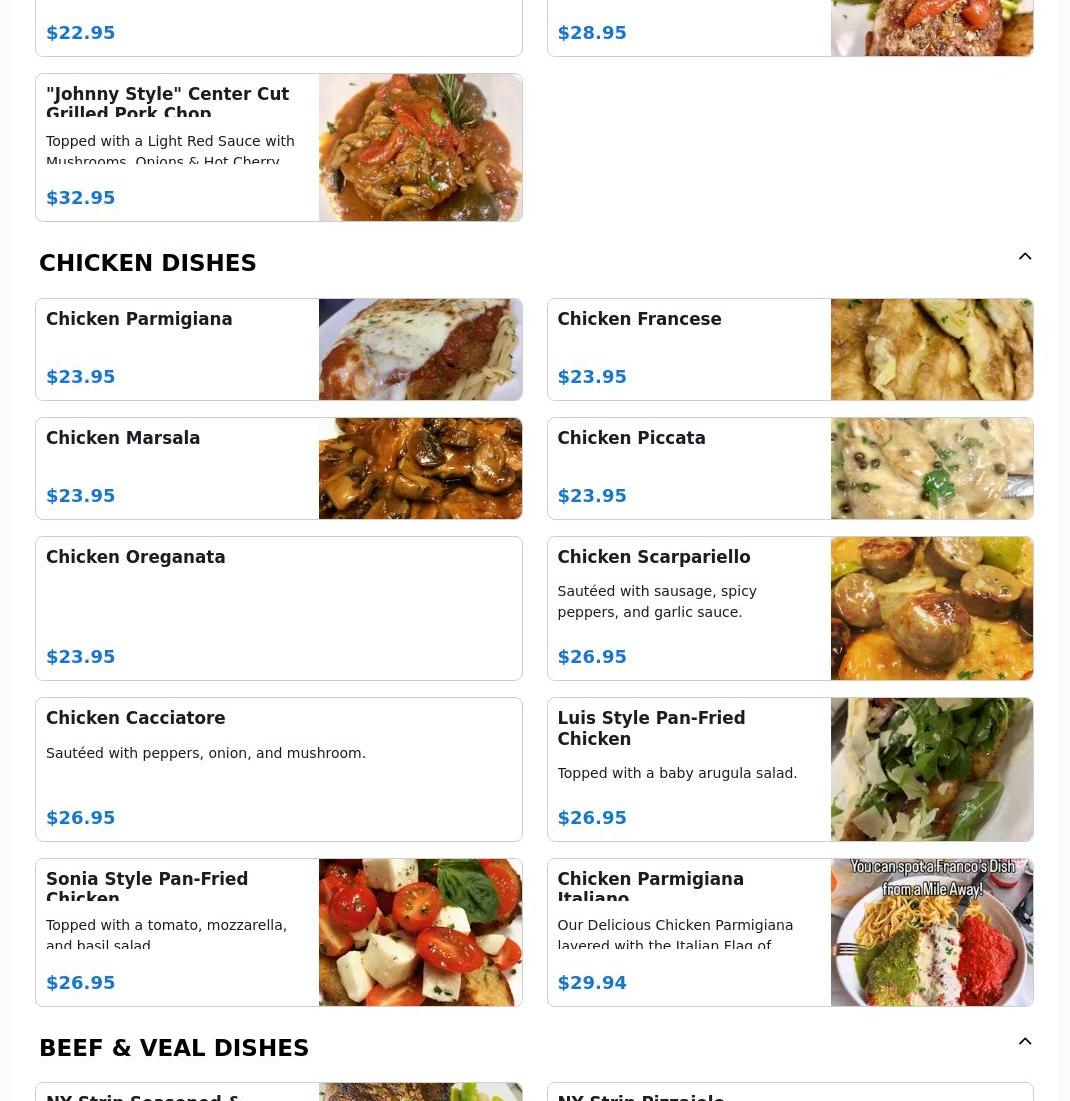Choose the Chicken Oreganata dish
The image size is (1070, 1101).
[278, 608]
